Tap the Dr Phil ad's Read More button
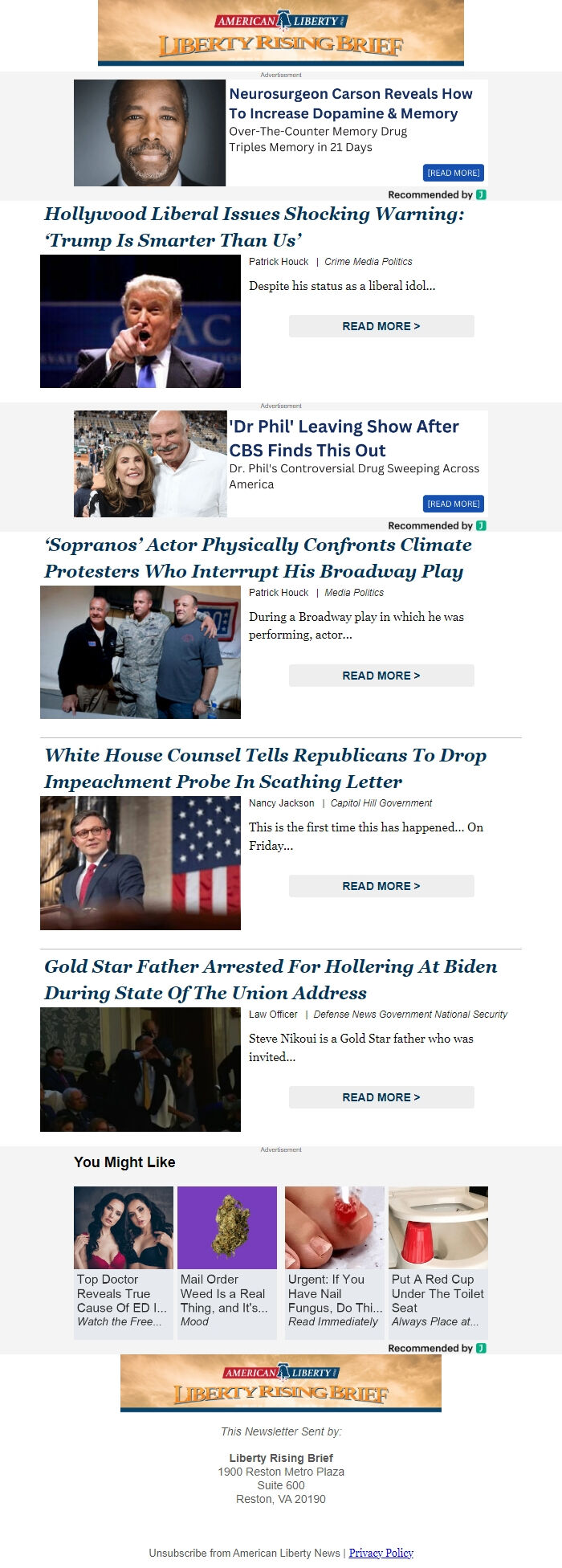Viewport: 562px width, 1568px height. 453,504
